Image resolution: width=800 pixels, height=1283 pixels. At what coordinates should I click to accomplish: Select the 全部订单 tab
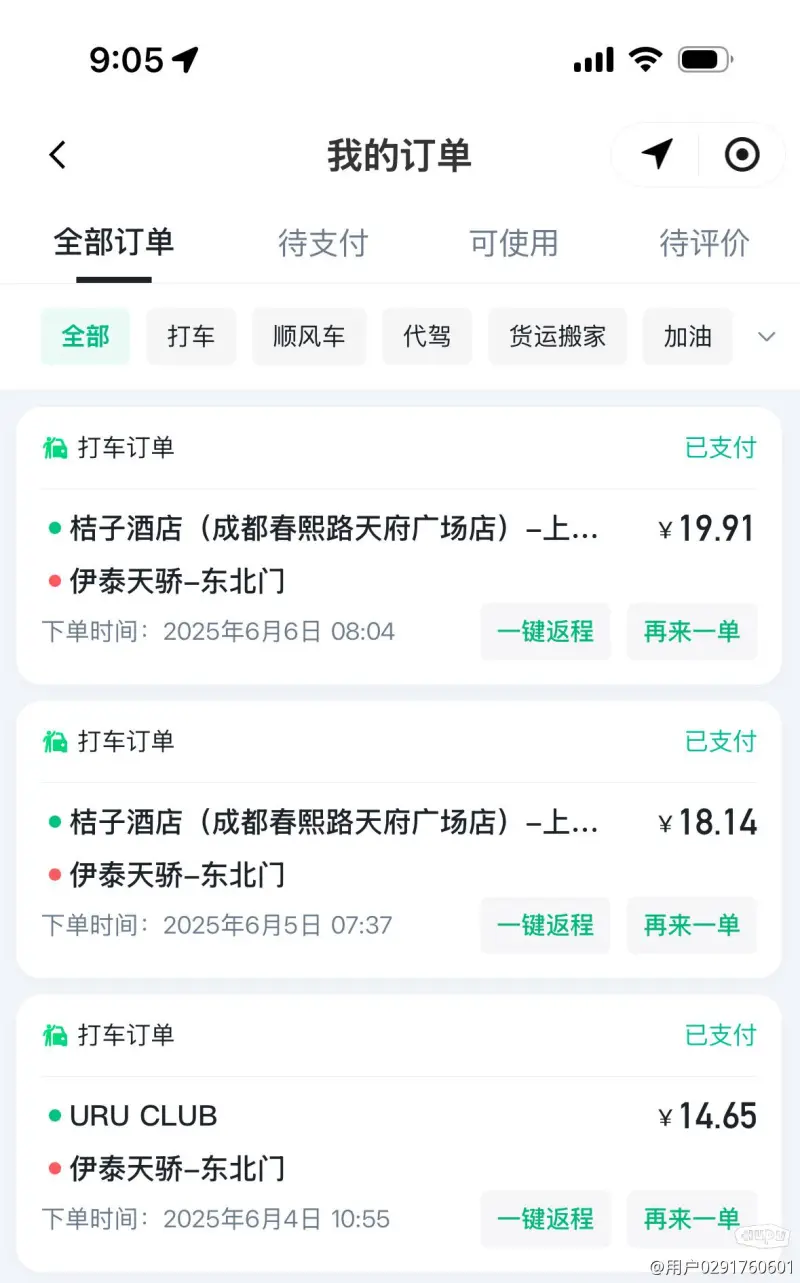(x=114, y=242)
